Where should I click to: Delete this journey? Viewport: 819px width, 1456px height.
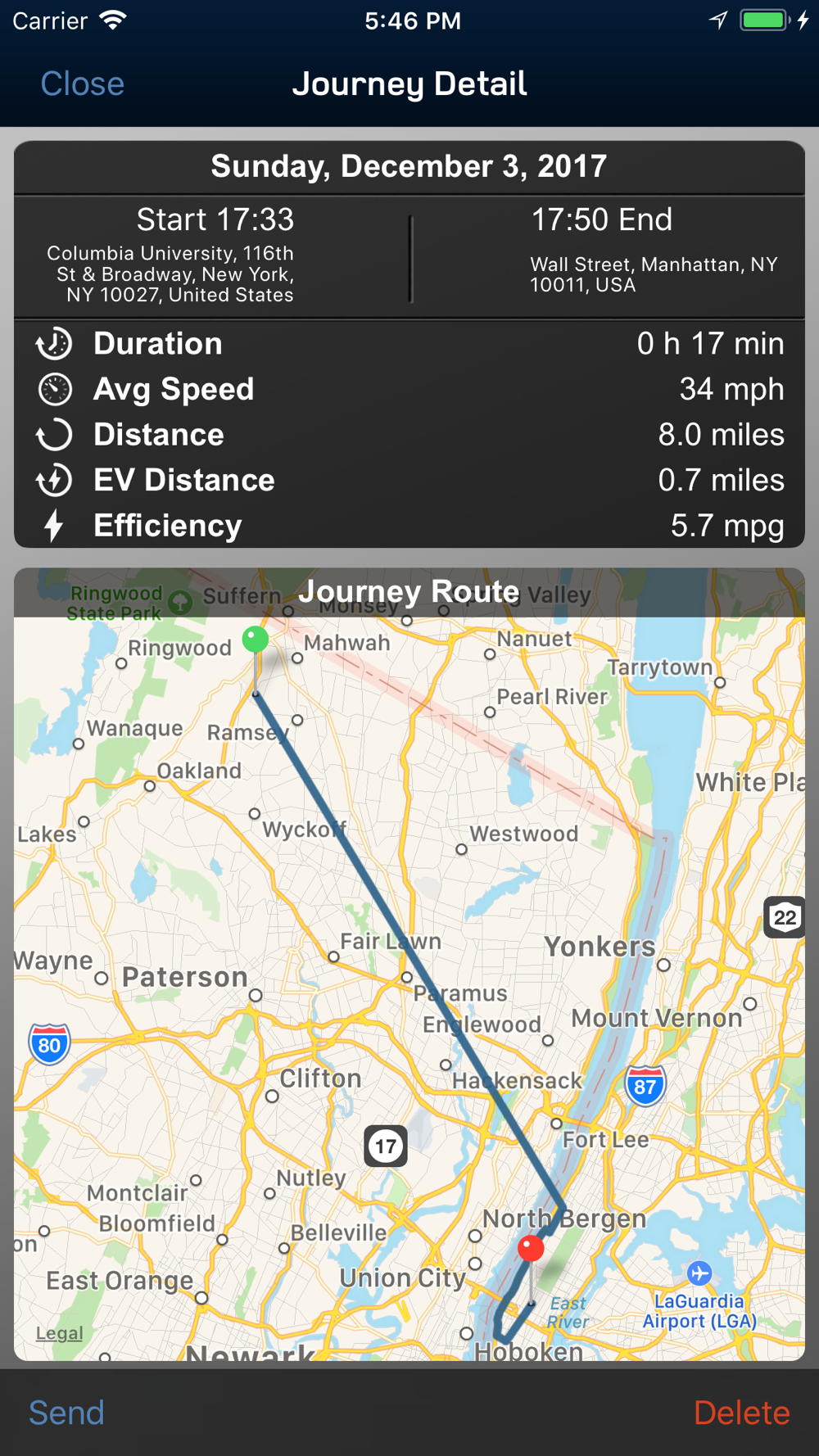(741, 1413)
